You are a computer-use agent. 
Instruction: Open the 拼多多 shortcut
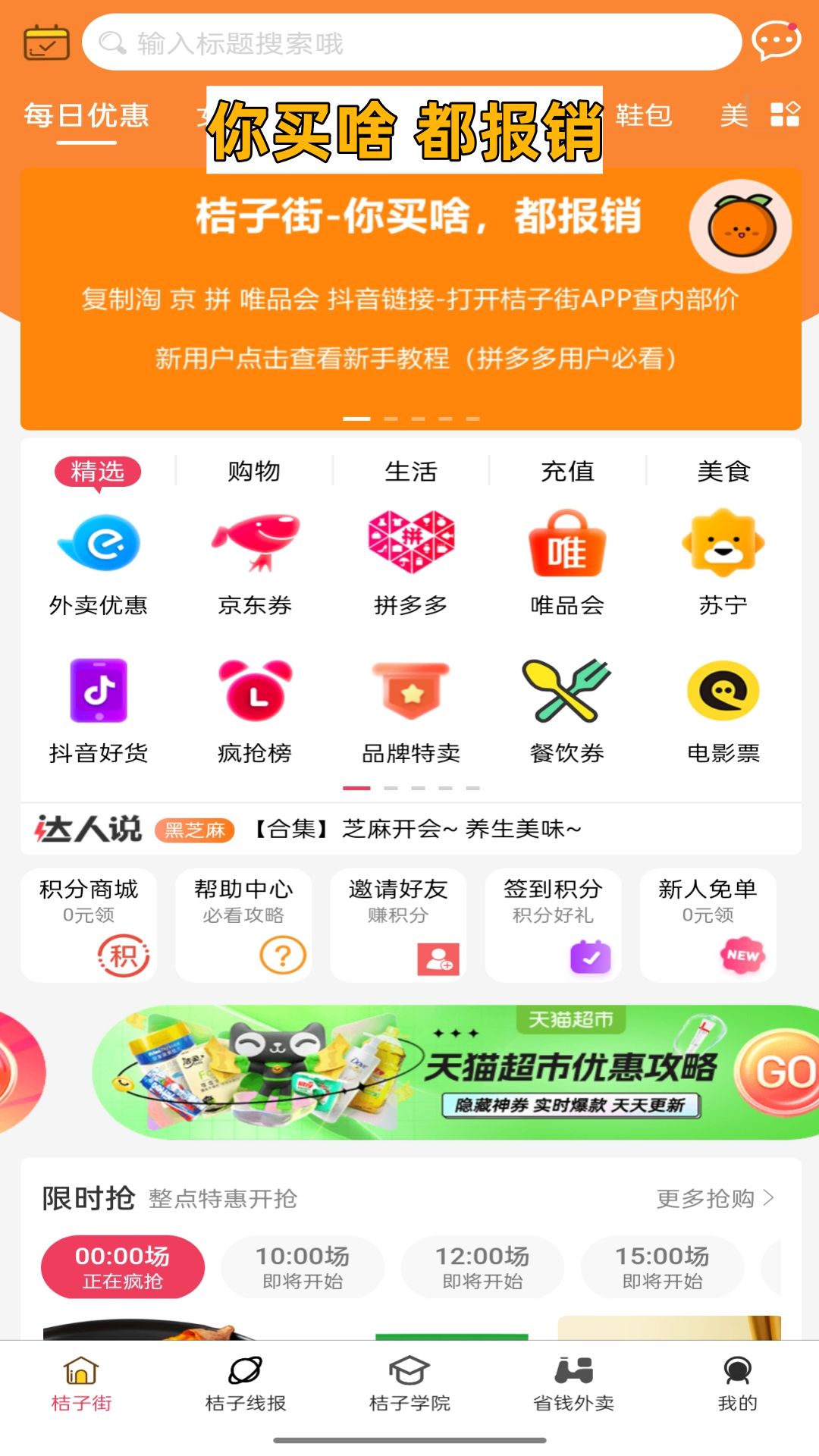(x=411, y=562)
